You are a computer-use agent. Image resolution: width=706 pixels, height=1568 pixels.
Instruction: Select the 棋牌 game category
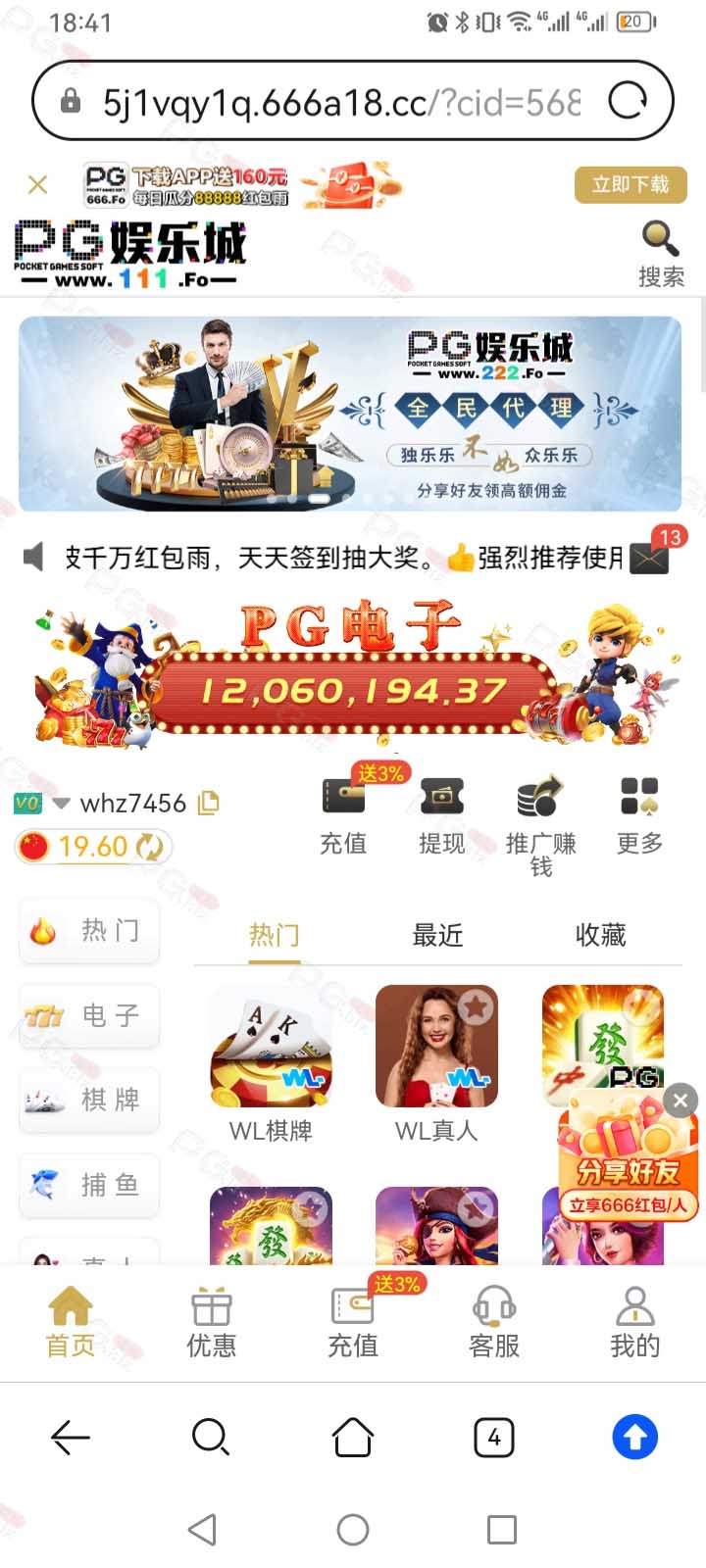pos(89,1100)
